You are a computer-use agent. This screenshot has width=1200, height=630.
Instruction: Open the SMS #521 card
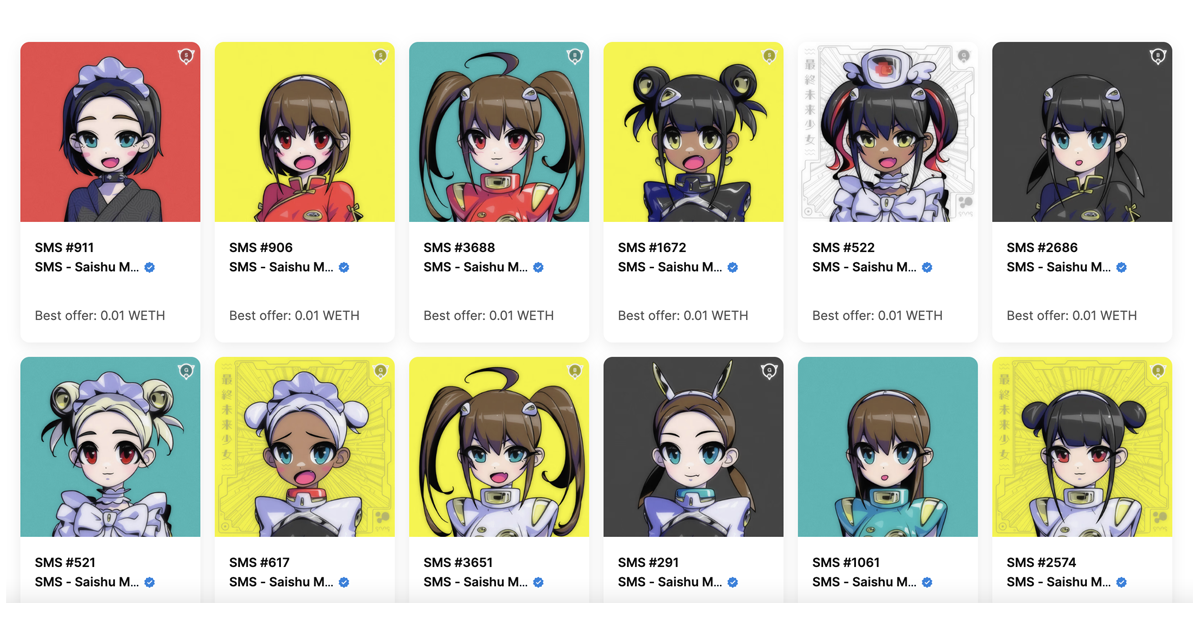[110, 447]
